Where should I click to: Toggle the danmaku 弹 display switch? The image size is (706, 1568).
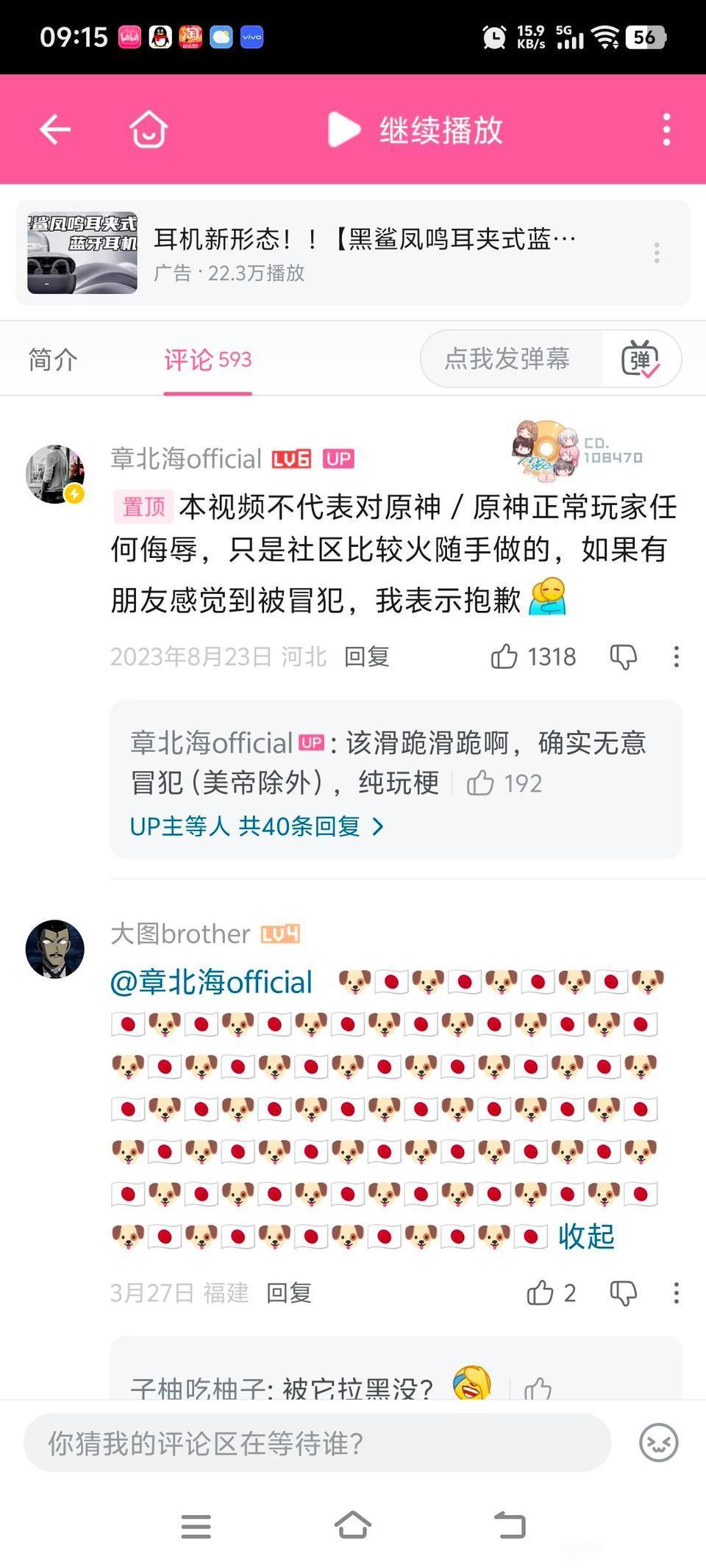tap(641, 359)
